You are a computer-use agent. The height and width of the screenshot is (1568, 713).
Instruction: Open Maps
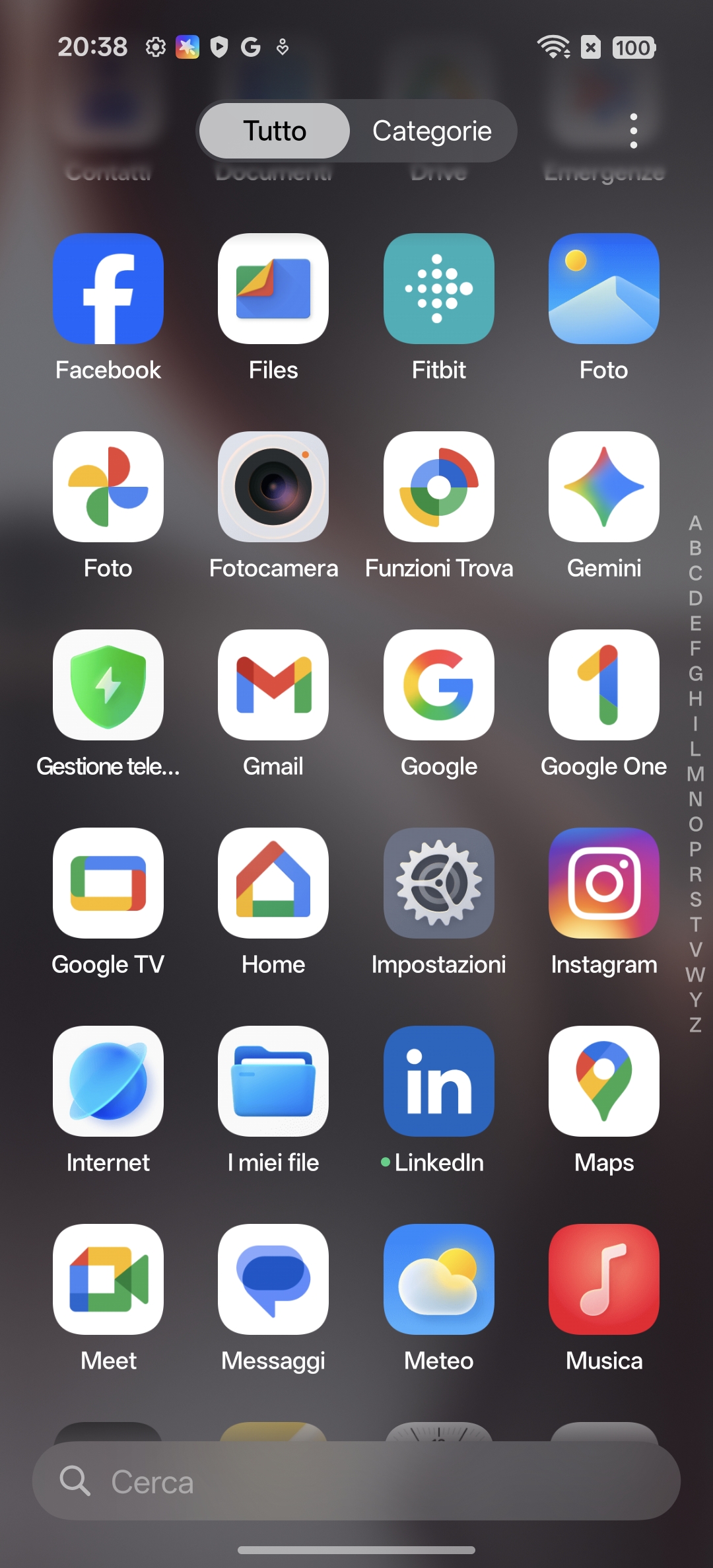[604, 1081]
